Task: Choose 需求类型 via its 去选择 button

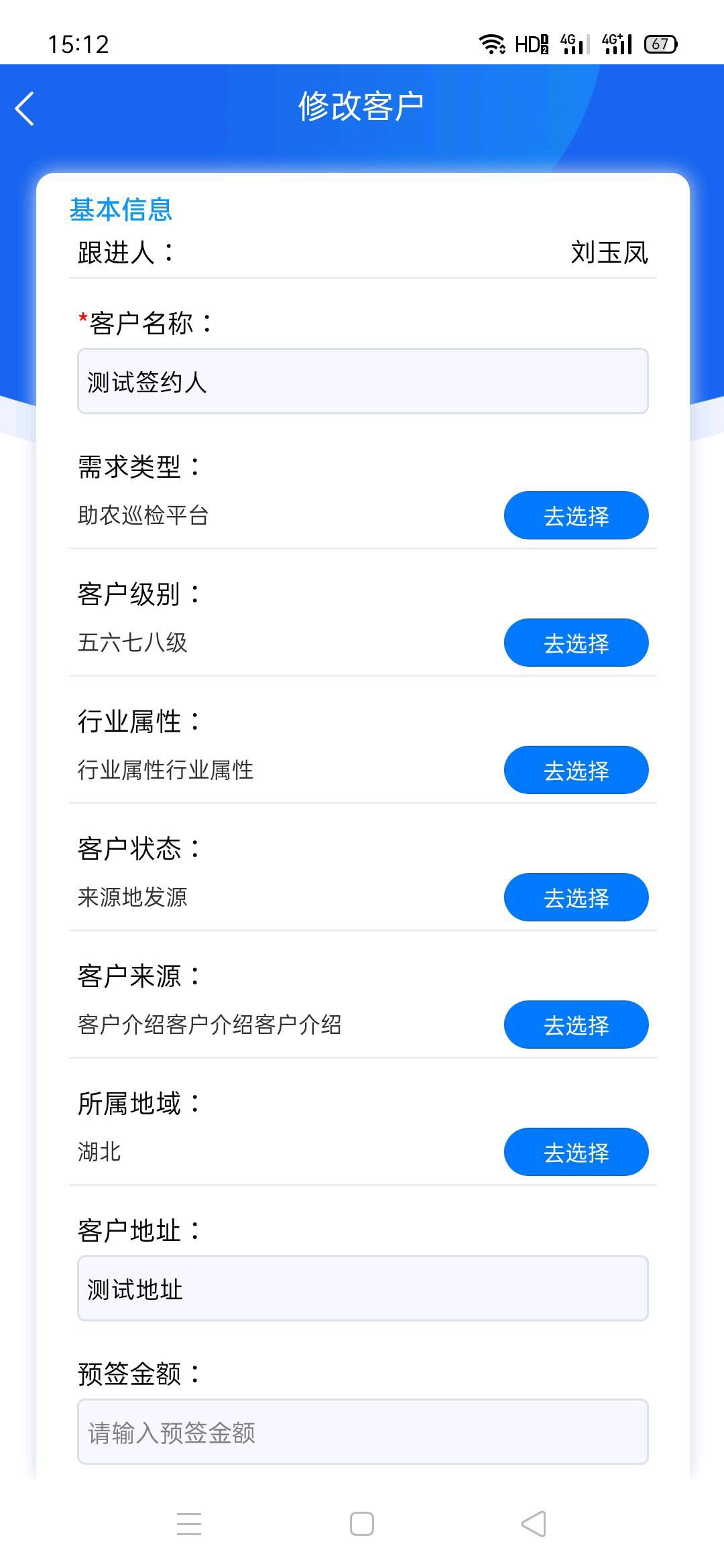Action: tap(576, 515)
